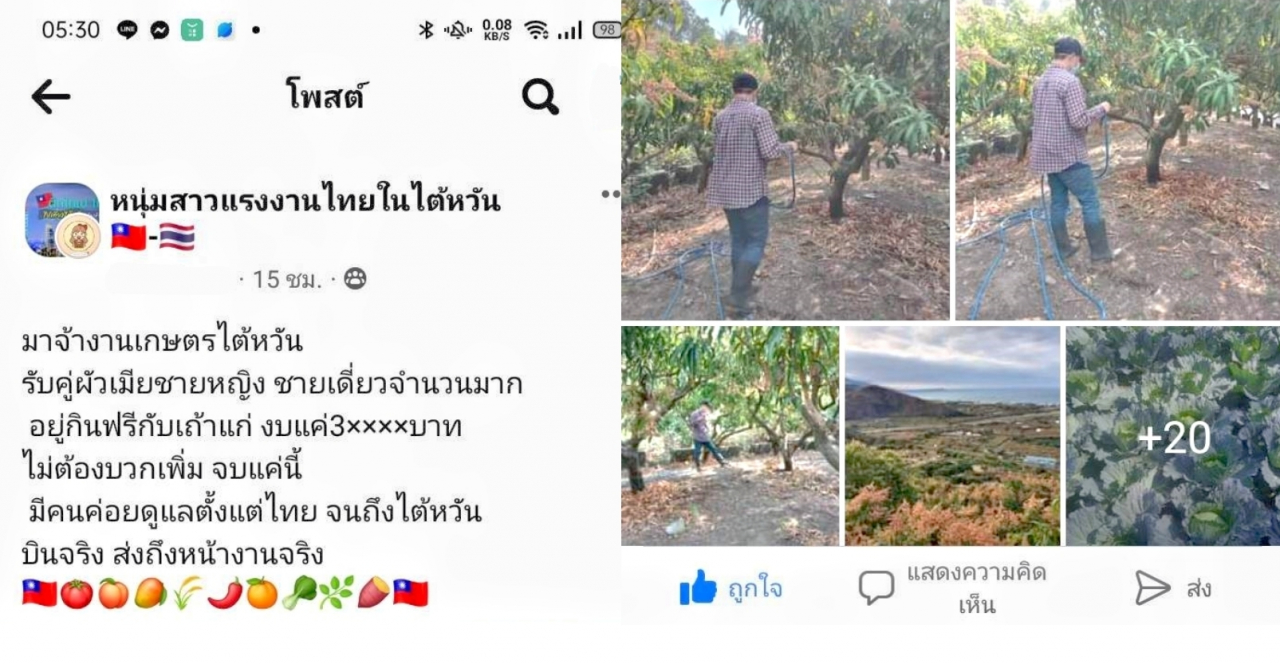Open the +20 more photos tile
Viewport: 1280px width, 664px height.
(1172, 436)
